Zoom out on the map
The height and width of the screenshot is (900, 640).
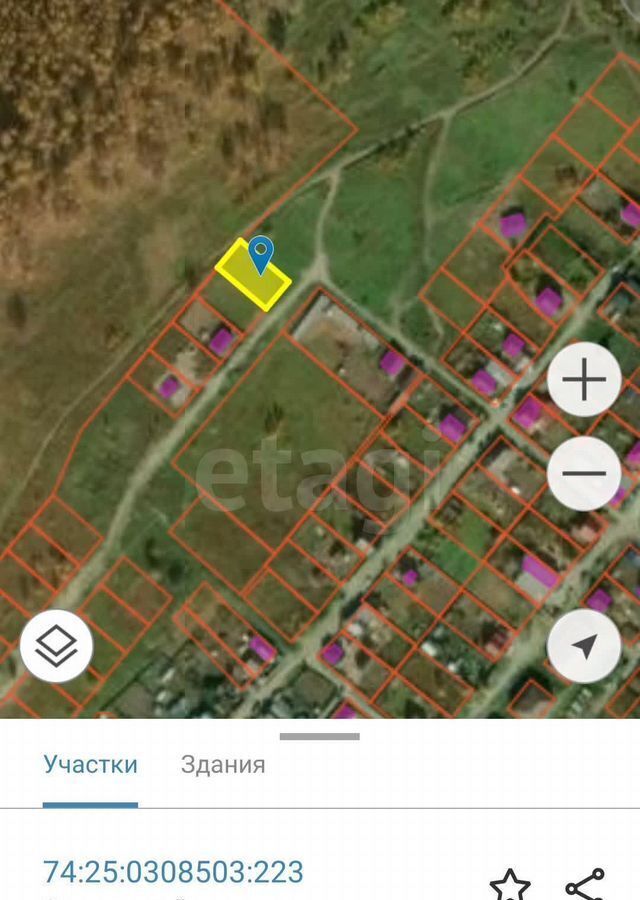pos(585,473)
